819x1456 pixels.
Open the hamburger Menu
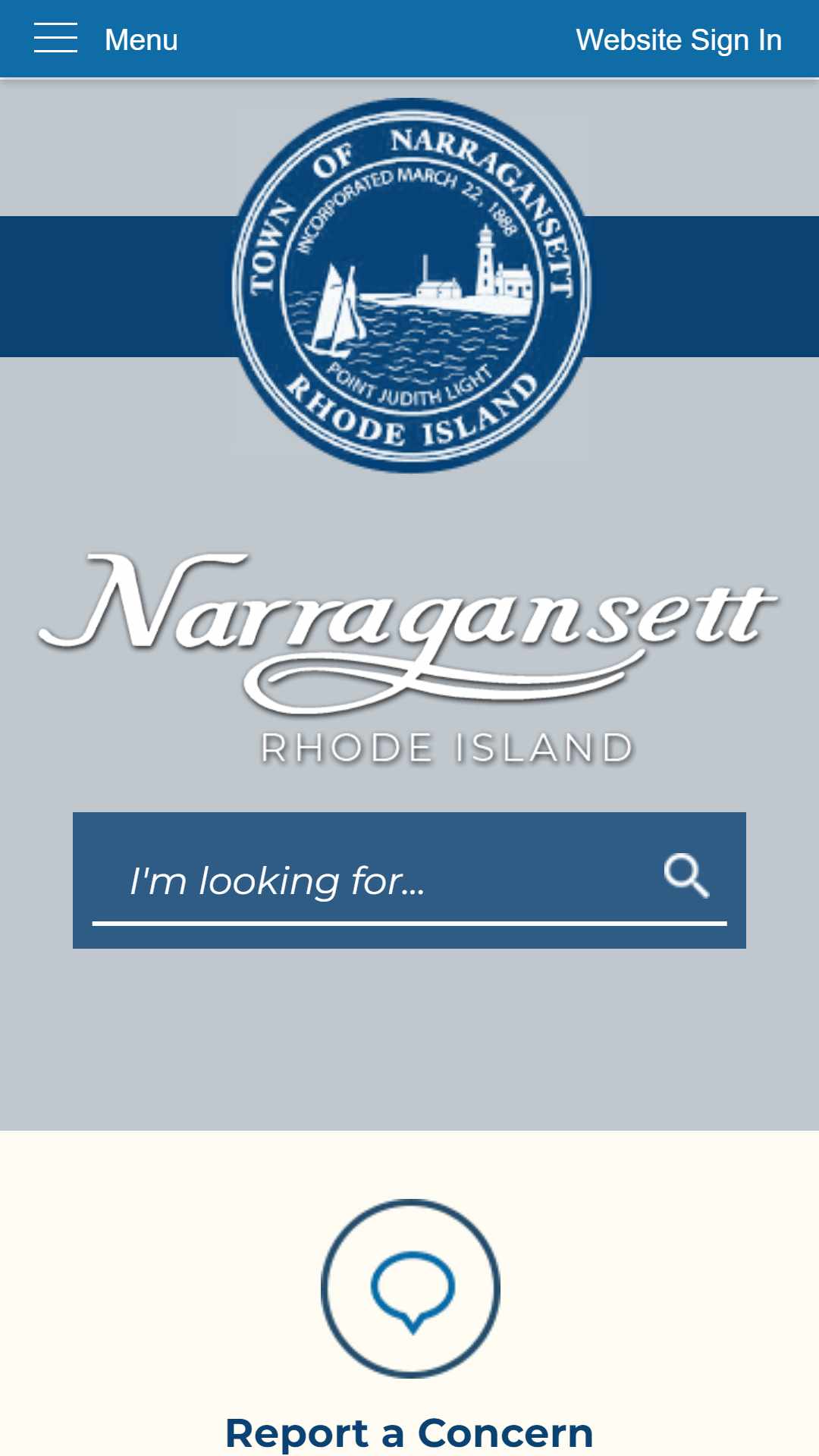click(105, 39)
